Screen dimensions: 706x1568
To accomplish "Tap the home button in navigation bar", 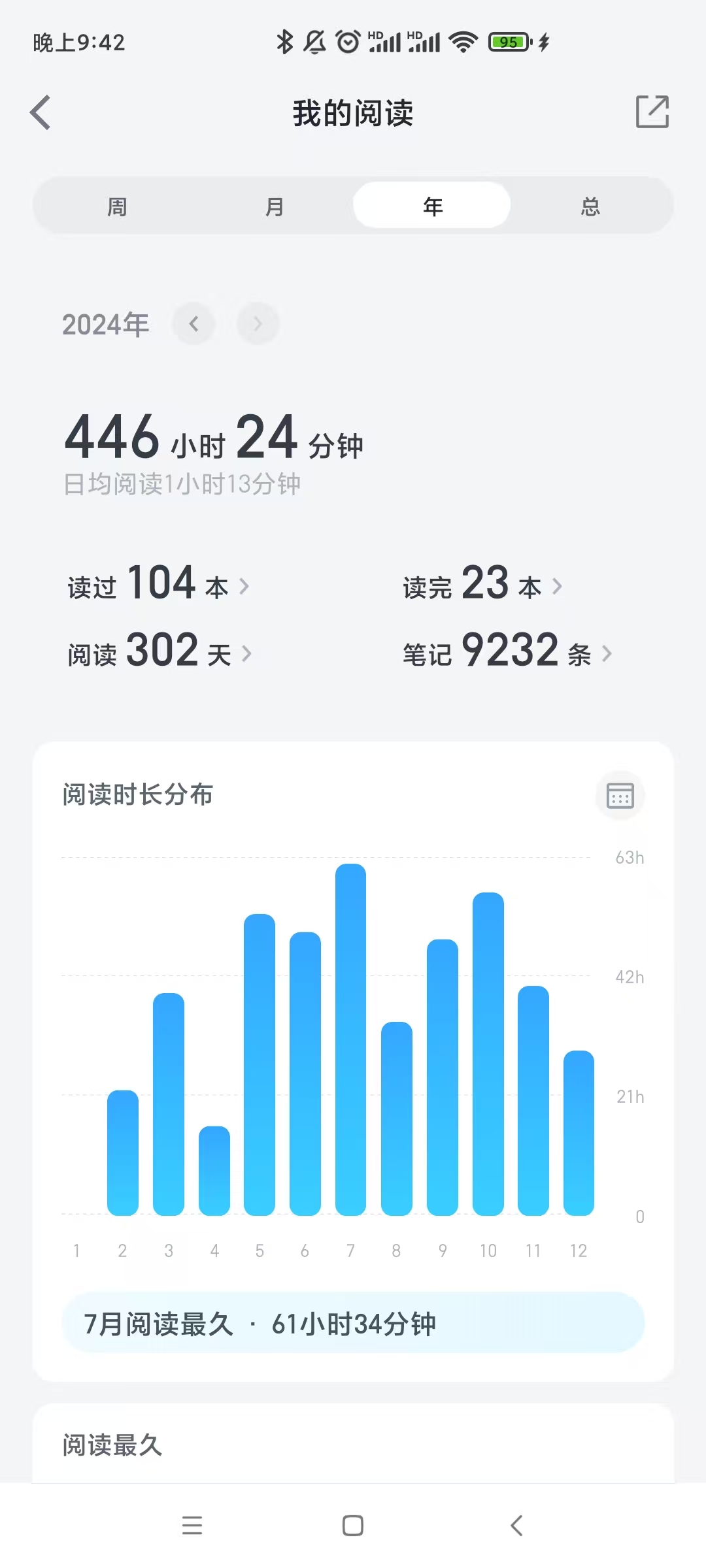I will 352,1526.
